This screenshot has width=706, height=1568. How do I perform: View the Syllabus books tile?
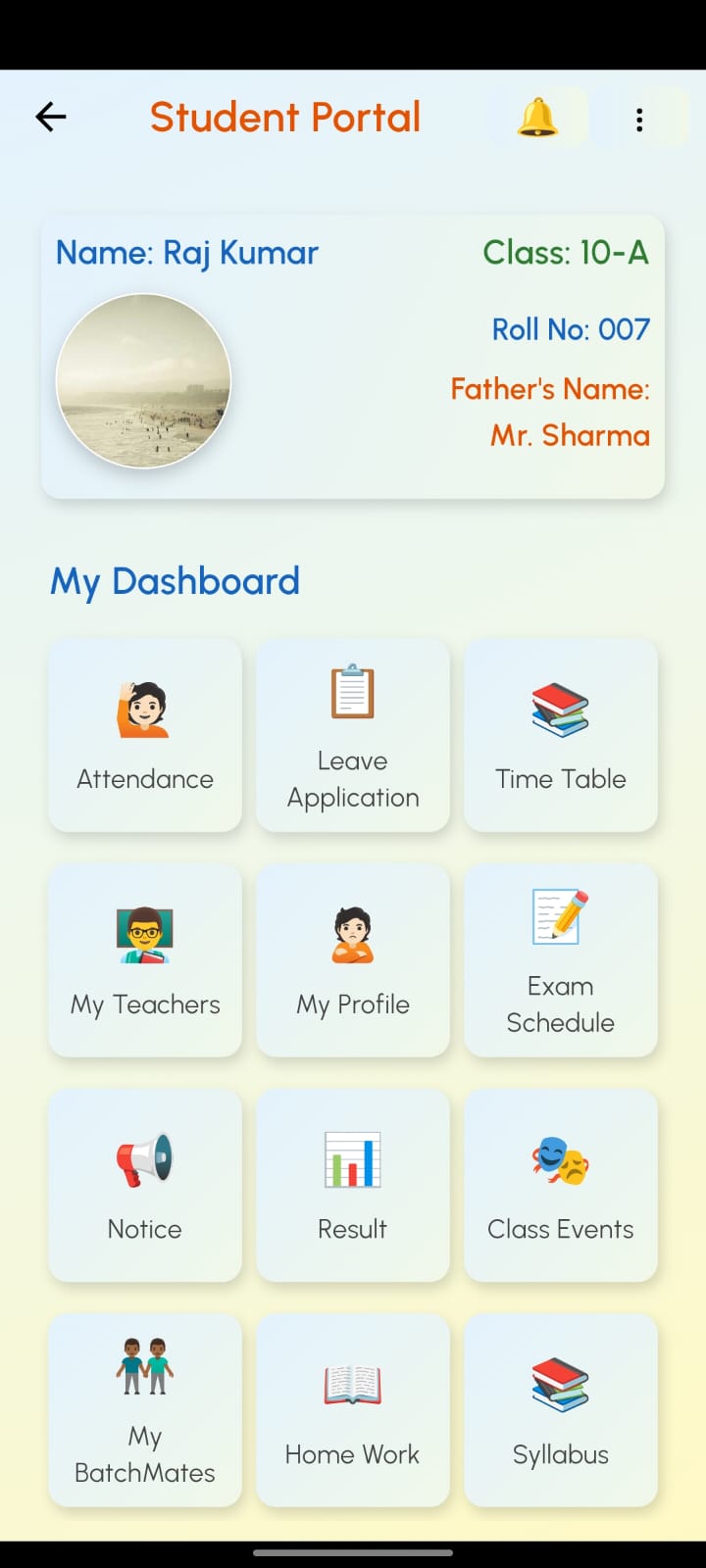click(560, 1409)
